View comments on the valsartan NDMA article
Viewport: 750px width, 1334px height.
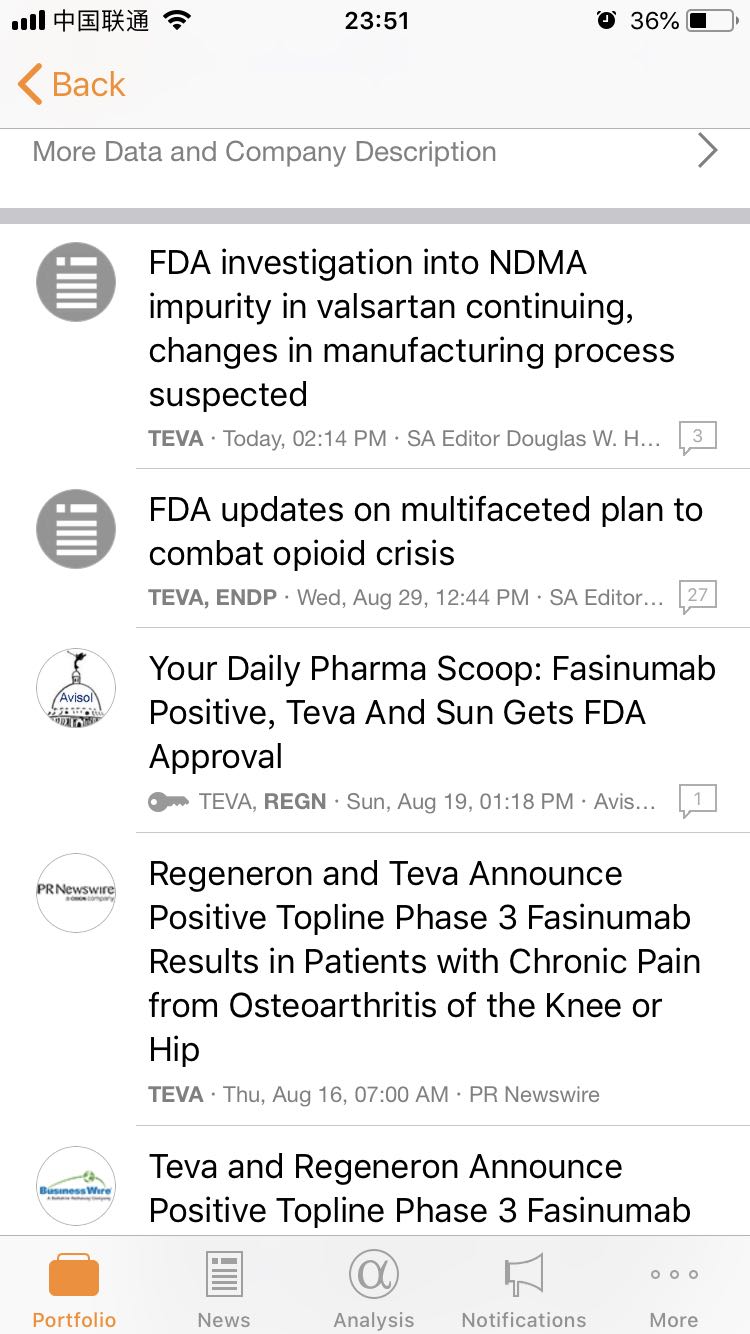[697, 437]
